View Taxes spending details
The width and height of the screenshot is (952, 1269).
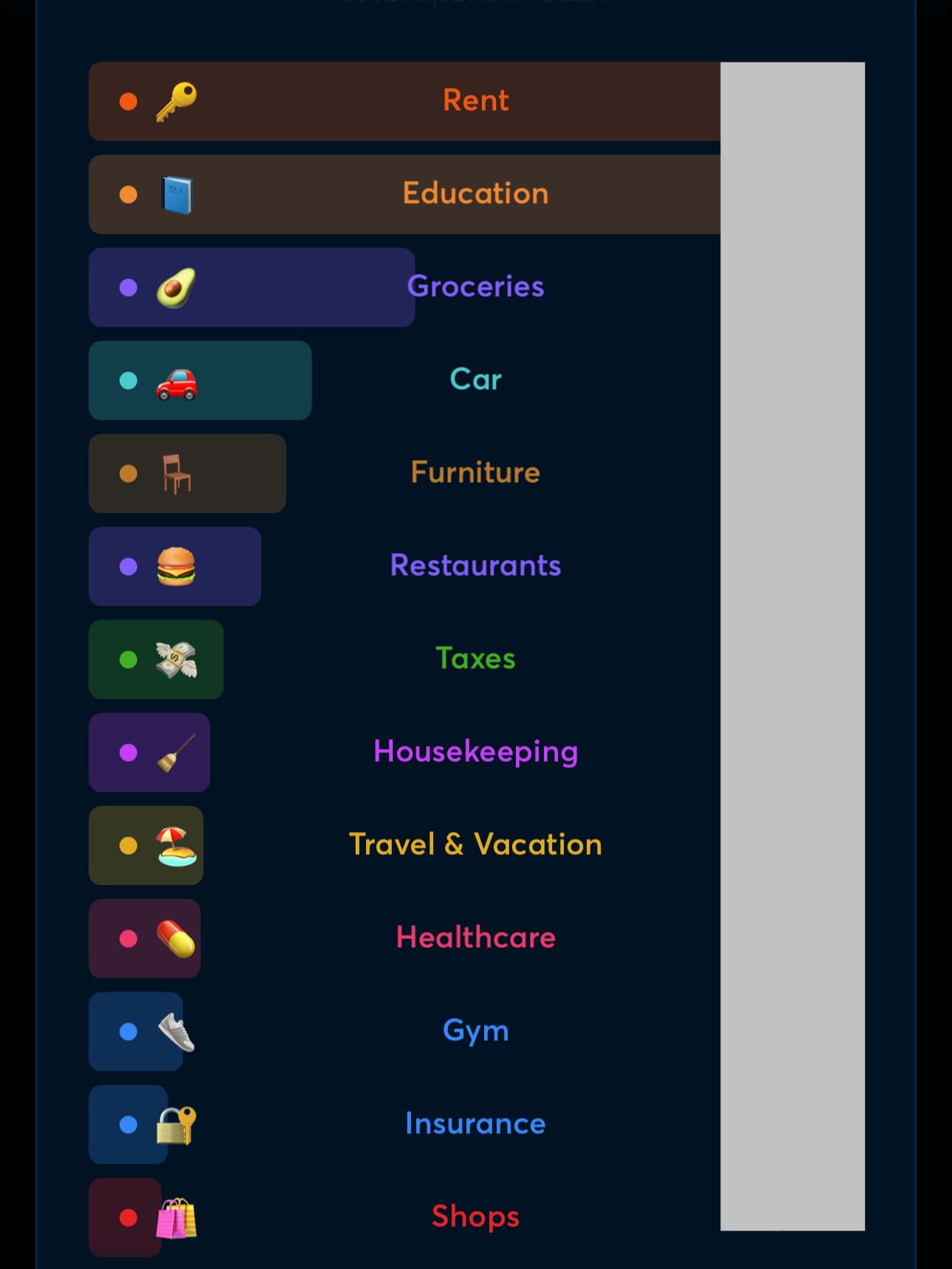(475, 659)
